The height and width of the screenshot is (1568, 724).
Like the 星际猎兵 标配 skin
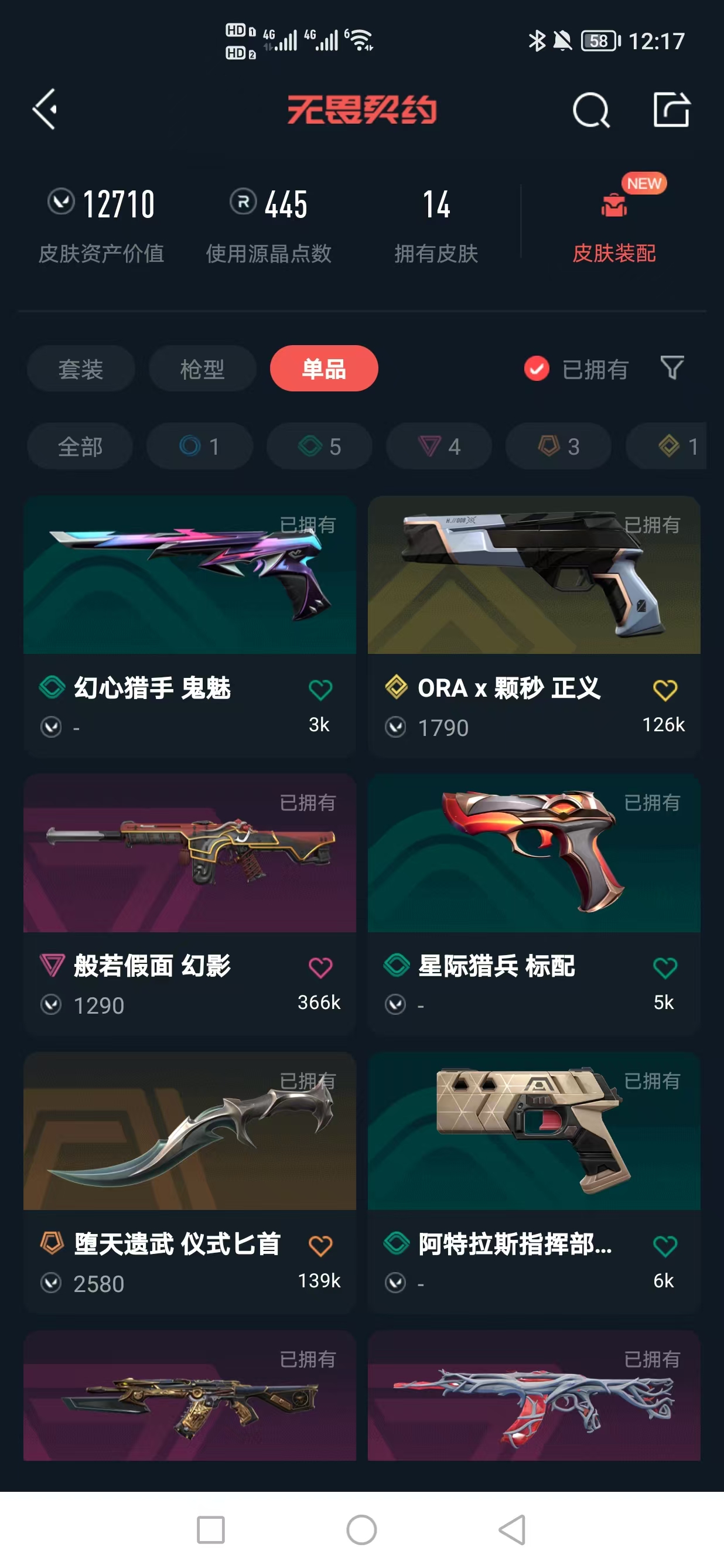[664, 968]
